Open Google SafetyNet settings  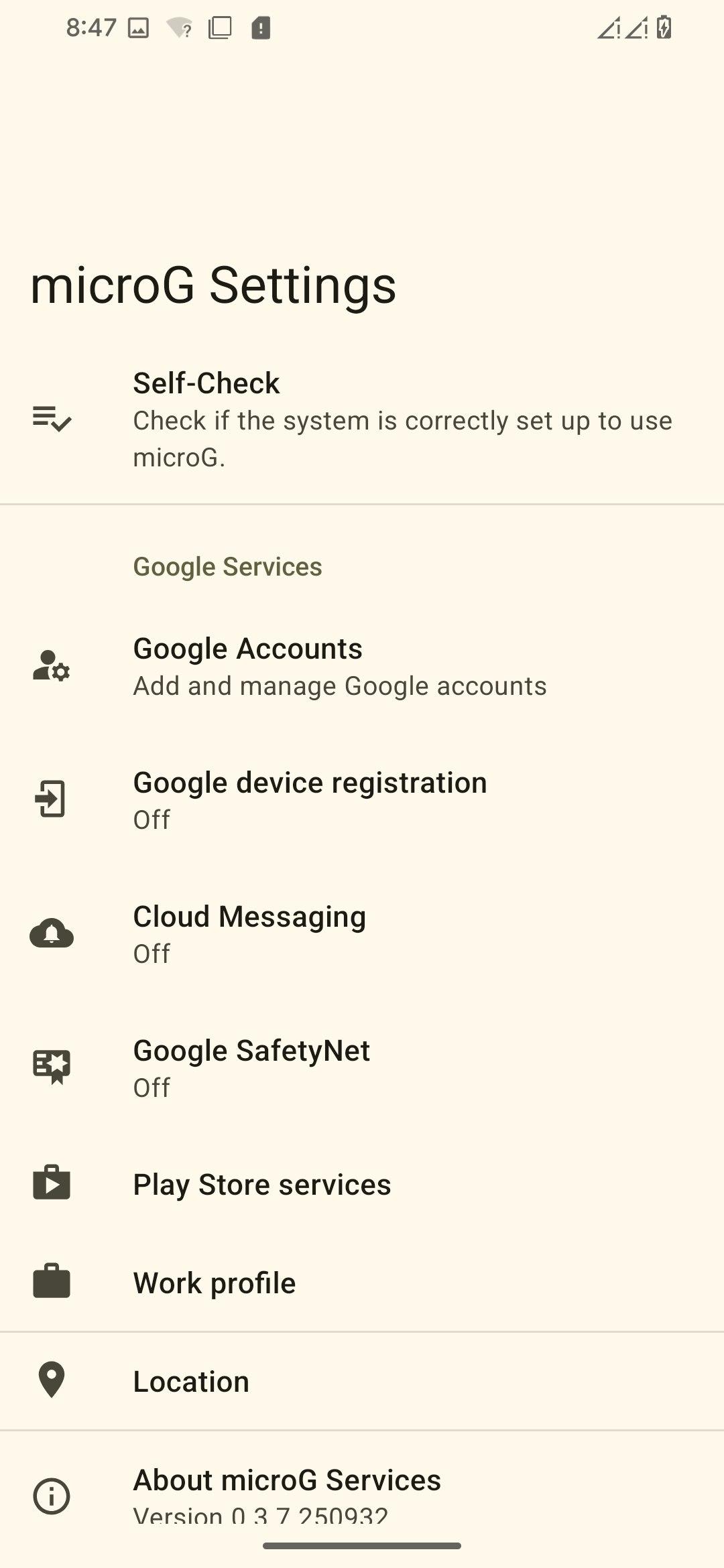(x=362, y=1068)
